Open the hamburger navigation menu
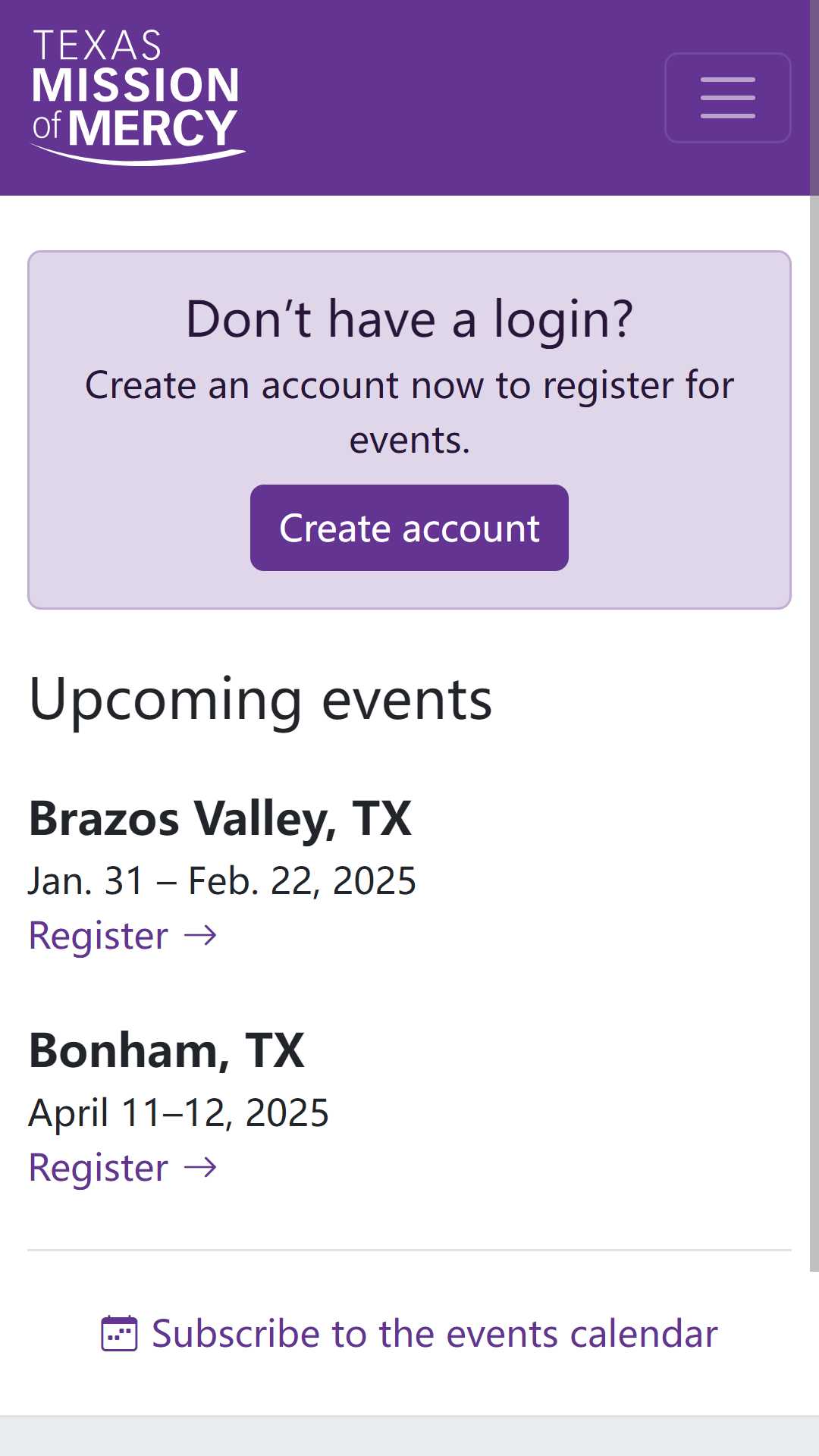The image size is (819, 1456). coord(727,98)
